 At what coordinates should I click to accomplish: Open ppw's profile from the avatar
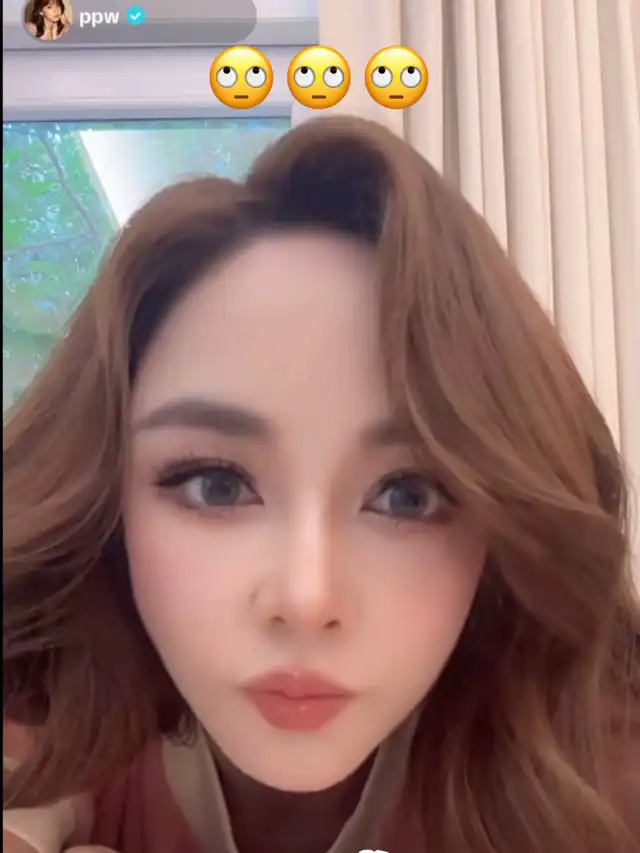pos(47,18)
